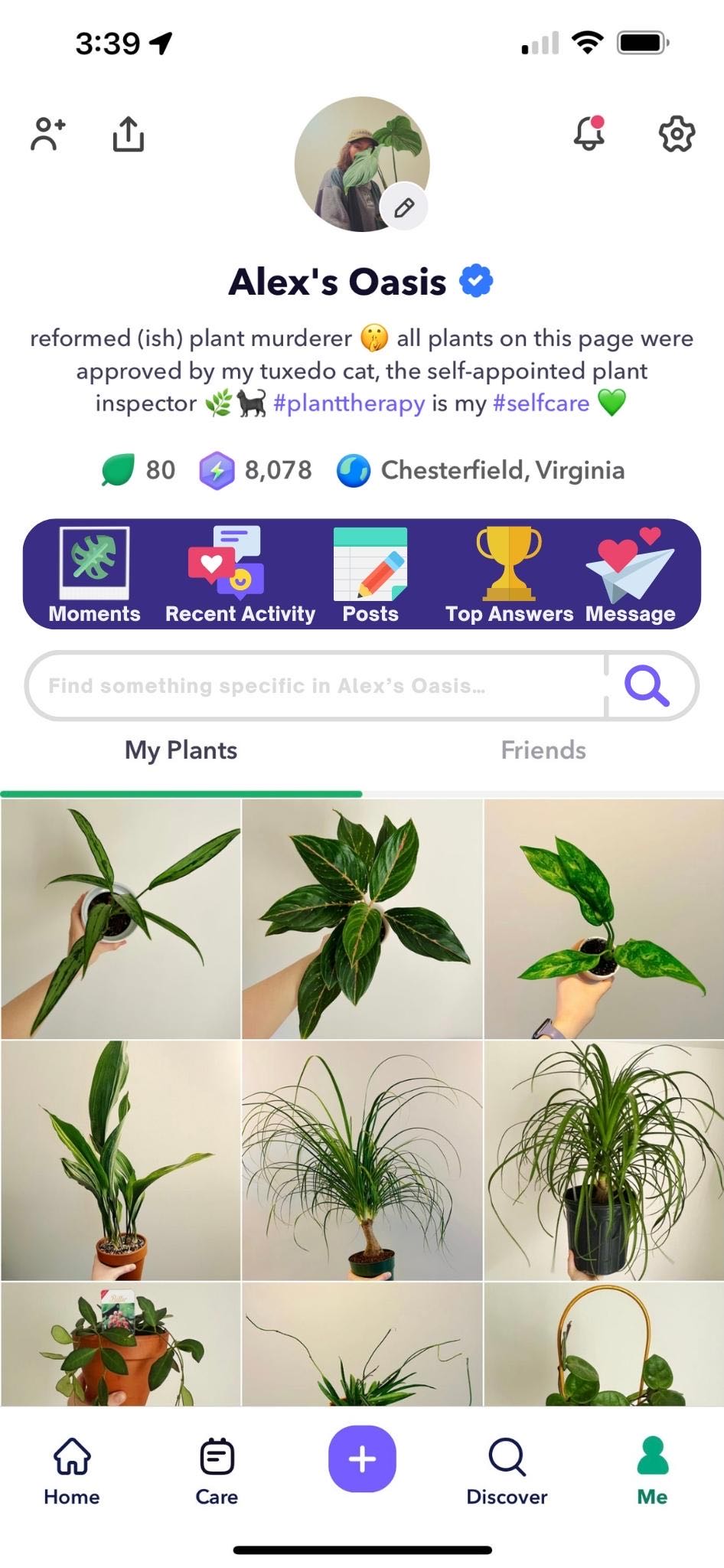Switch to the Friends tab
Screen dimensions: 724x1568
(543, 750)
